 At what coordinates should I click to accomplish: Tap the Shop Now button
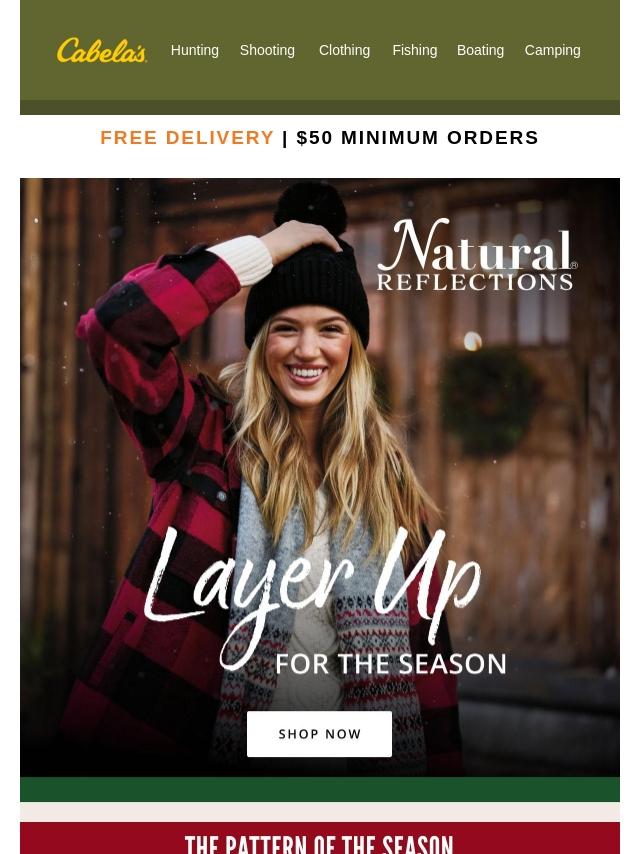[x=319, y=734]
